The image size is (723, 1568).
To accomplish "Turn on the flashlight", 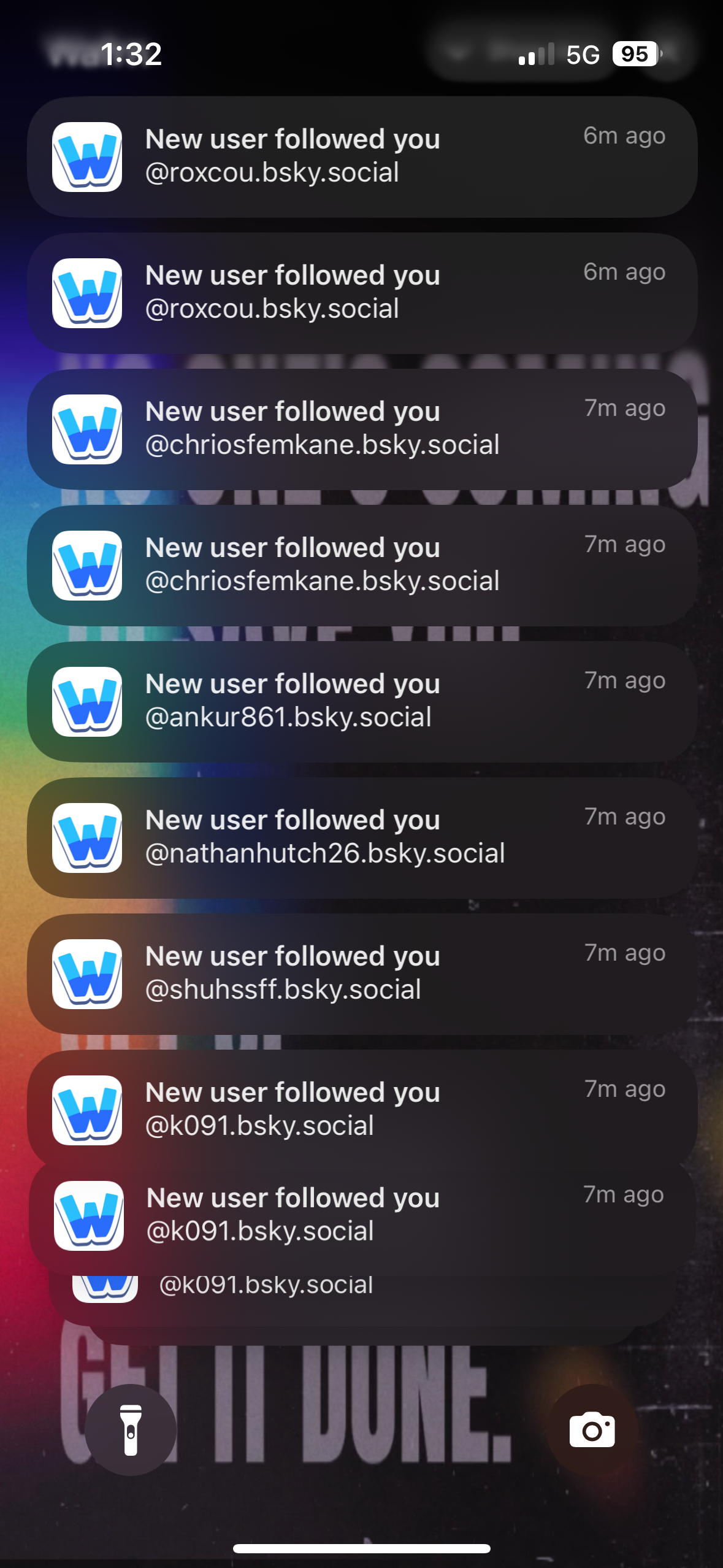I will tap(131, 1430).
